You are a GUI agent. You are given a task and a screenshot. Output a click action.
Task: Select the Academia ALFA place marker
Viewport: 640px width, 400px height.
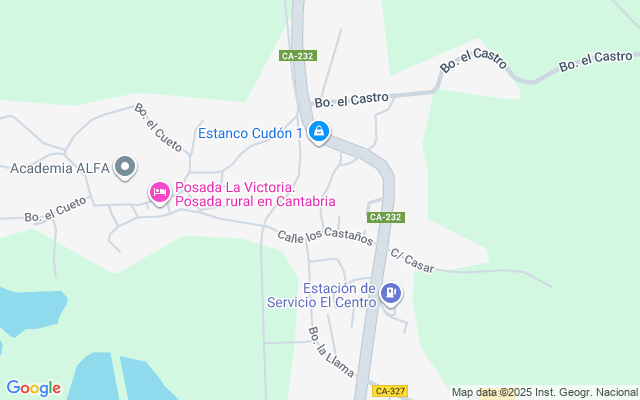tap(125, 167)
